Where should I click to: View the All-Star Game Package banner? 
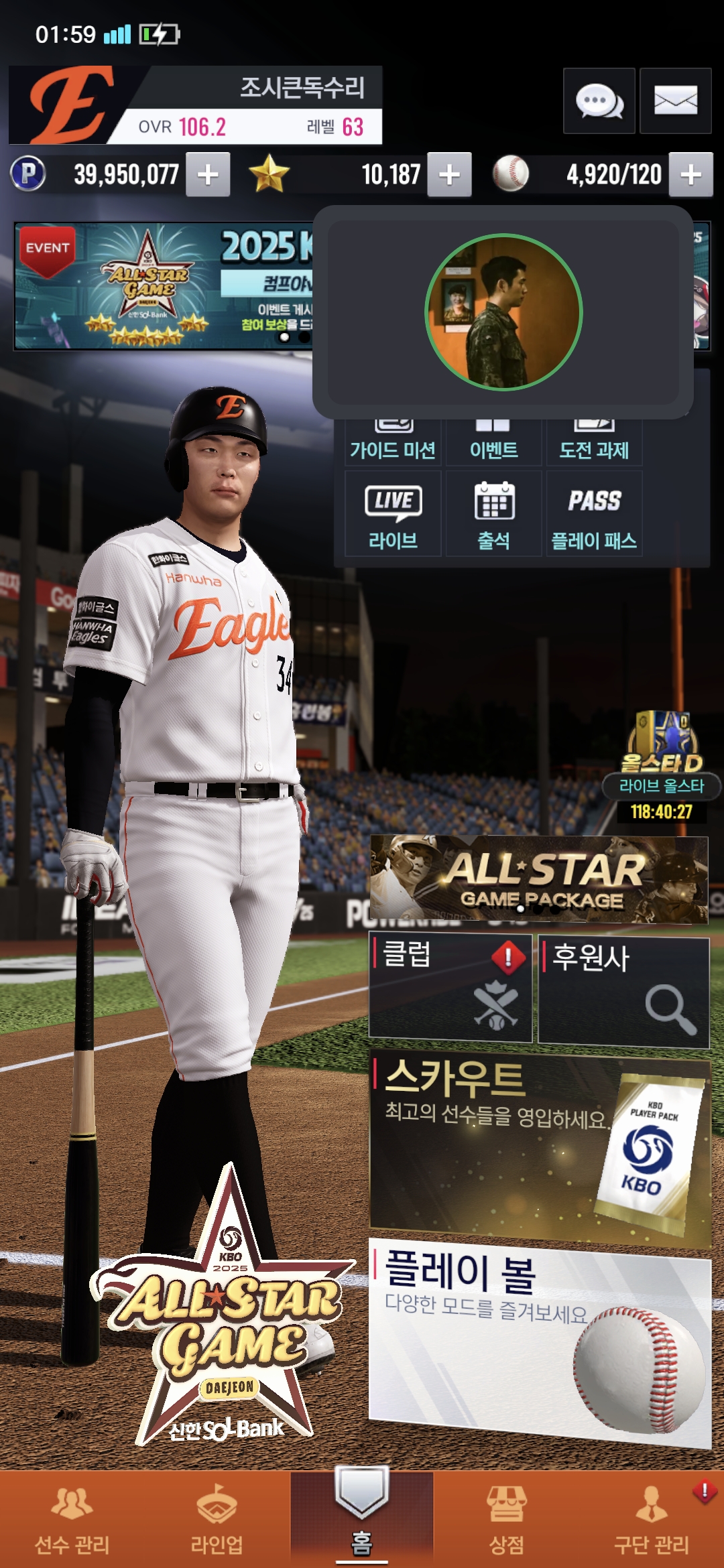(539, 878)
